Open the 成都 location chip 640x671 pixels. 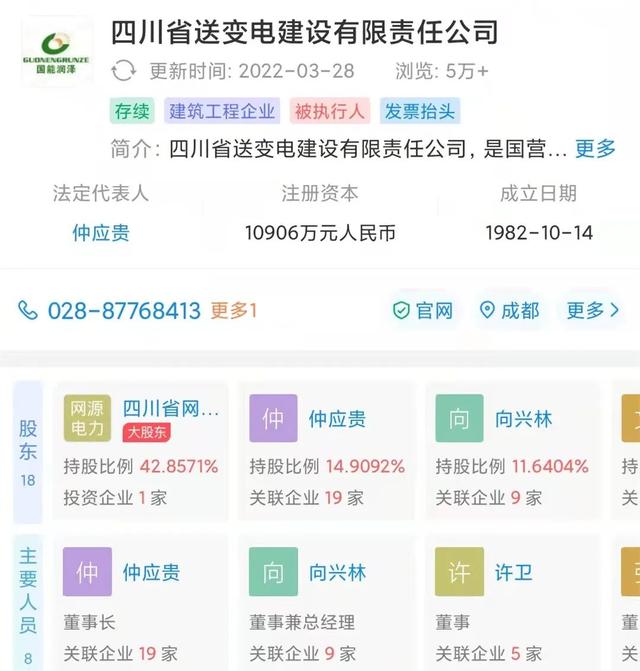509,310
